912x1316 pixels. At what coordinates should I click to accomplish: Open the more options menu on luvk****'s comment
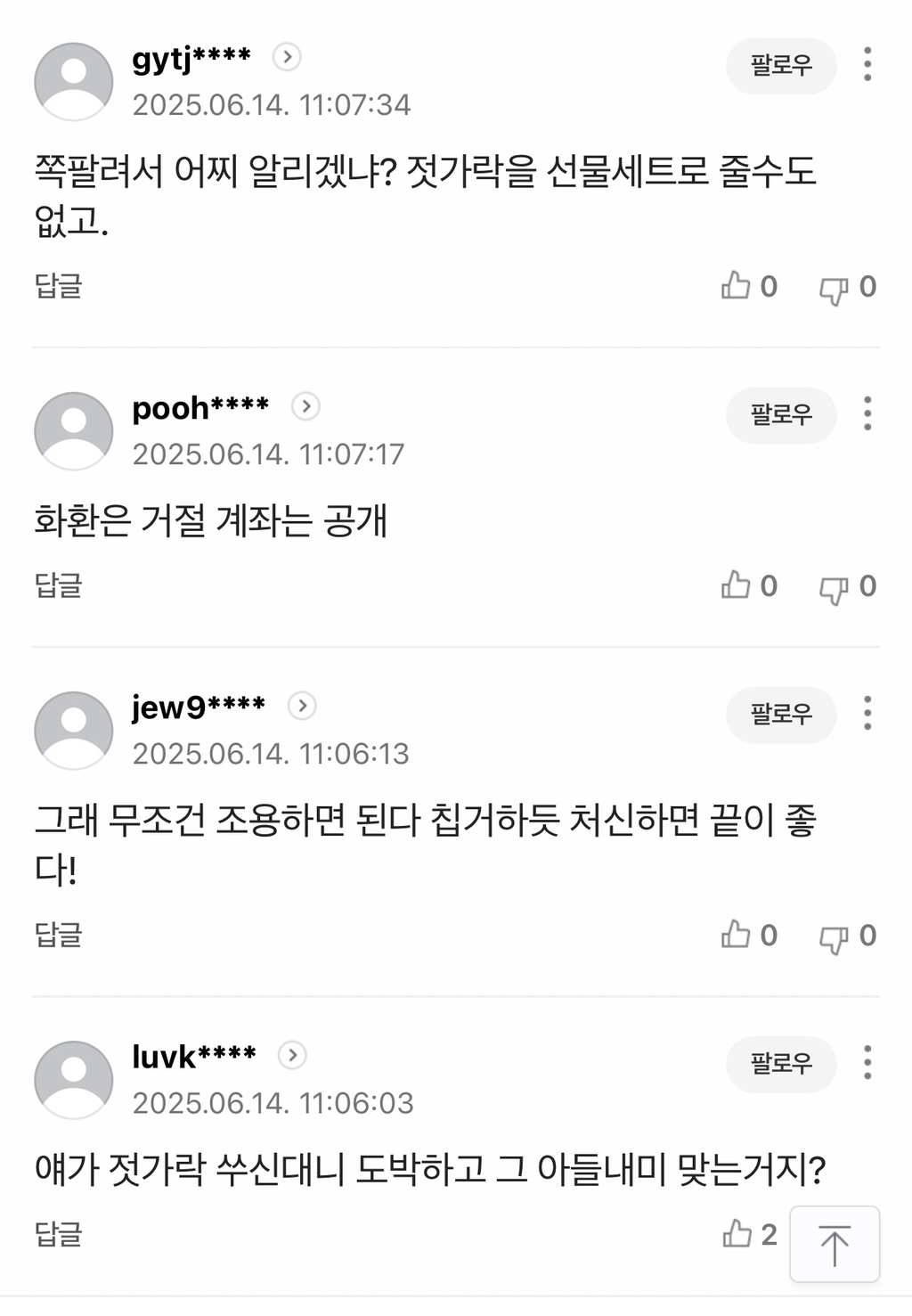[x=867, y=1064]
